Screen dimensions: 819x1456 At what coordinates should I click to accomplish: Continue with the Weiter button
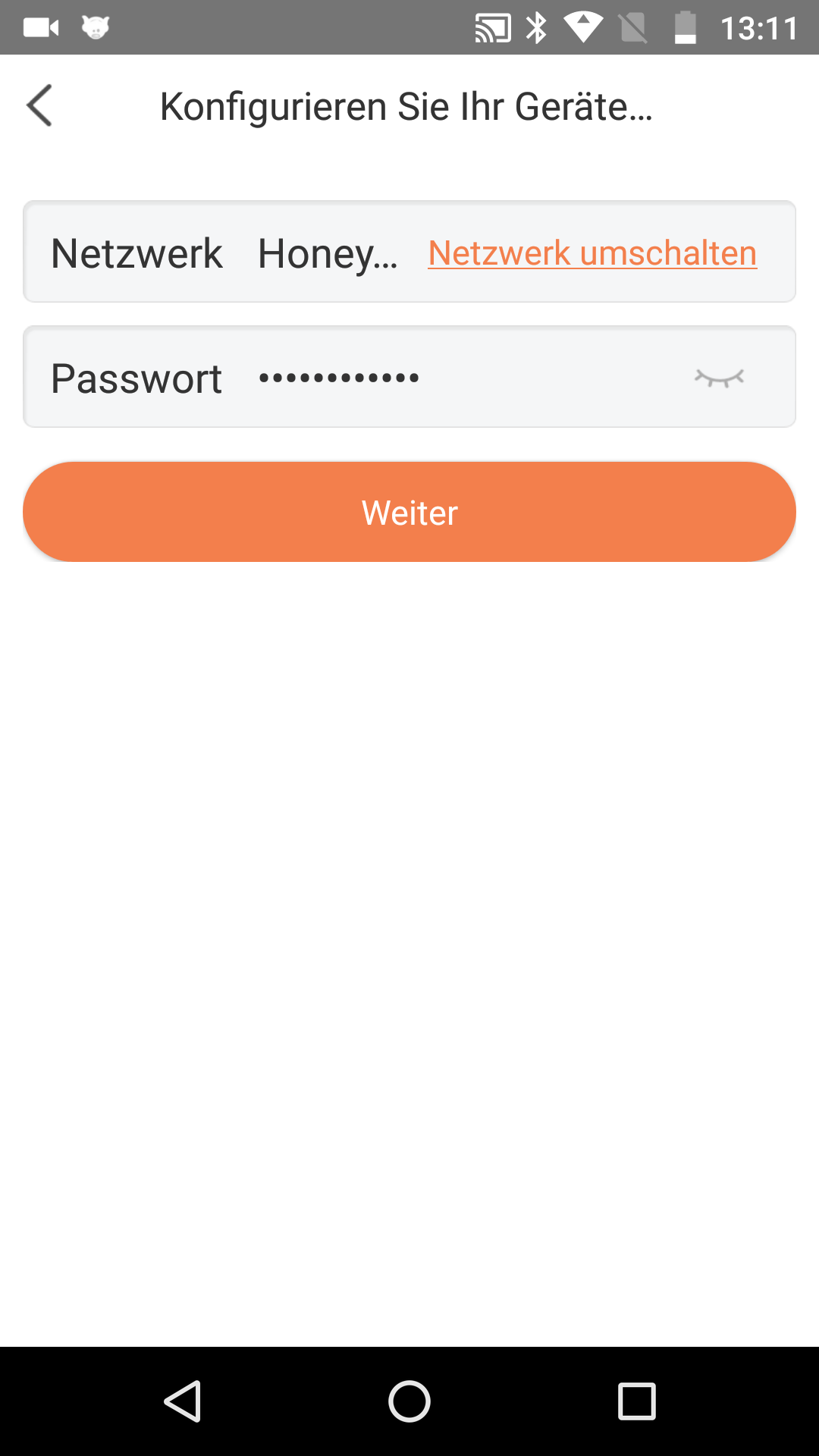409,512
